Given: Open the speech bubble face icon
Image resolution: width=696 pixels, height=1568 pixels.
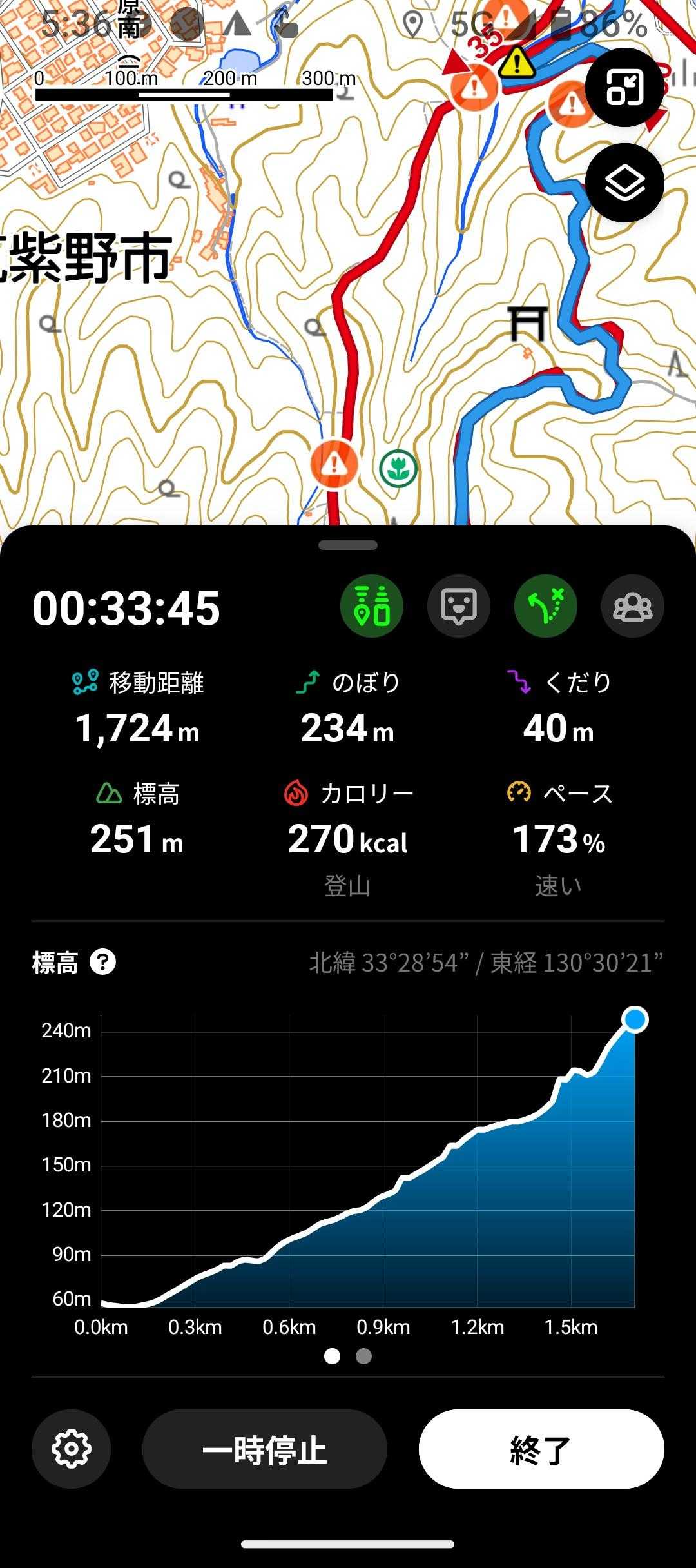Looking at the screenshot, I should (459, 607).
